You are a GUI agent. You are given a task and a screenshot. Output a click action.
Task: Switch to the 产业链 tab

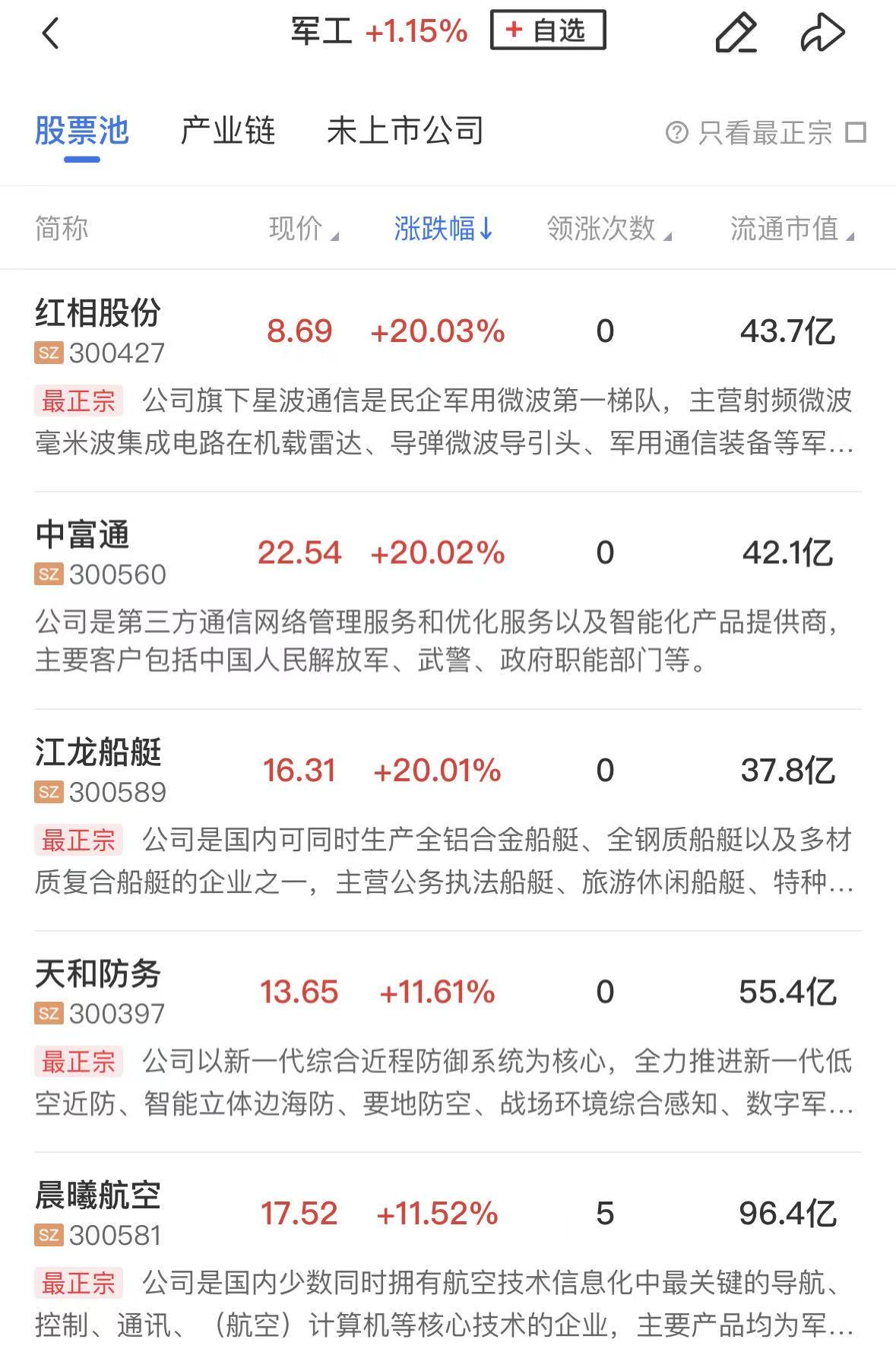pyautogui.click(x=227, y=131)
